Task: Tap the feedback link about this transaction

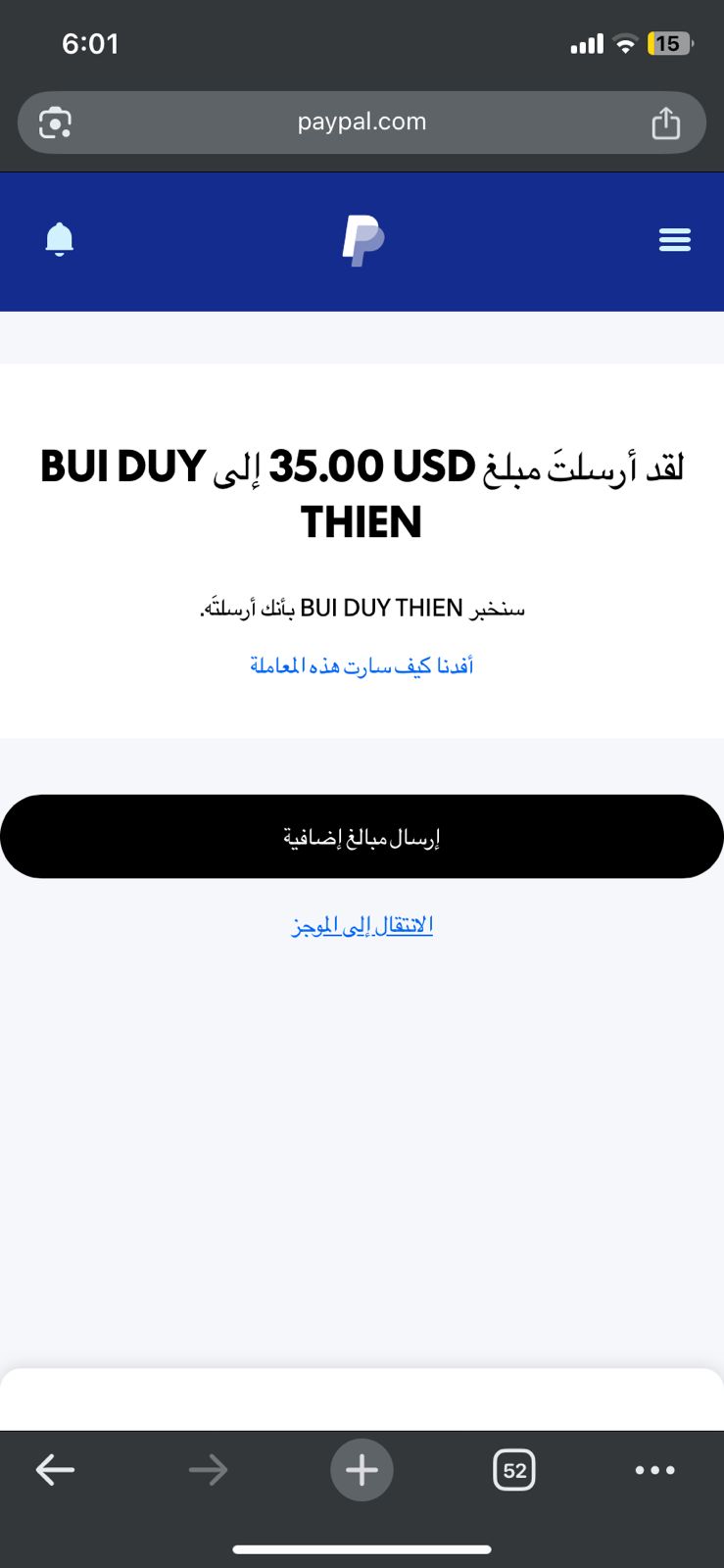Action: [x=362, y=666]
